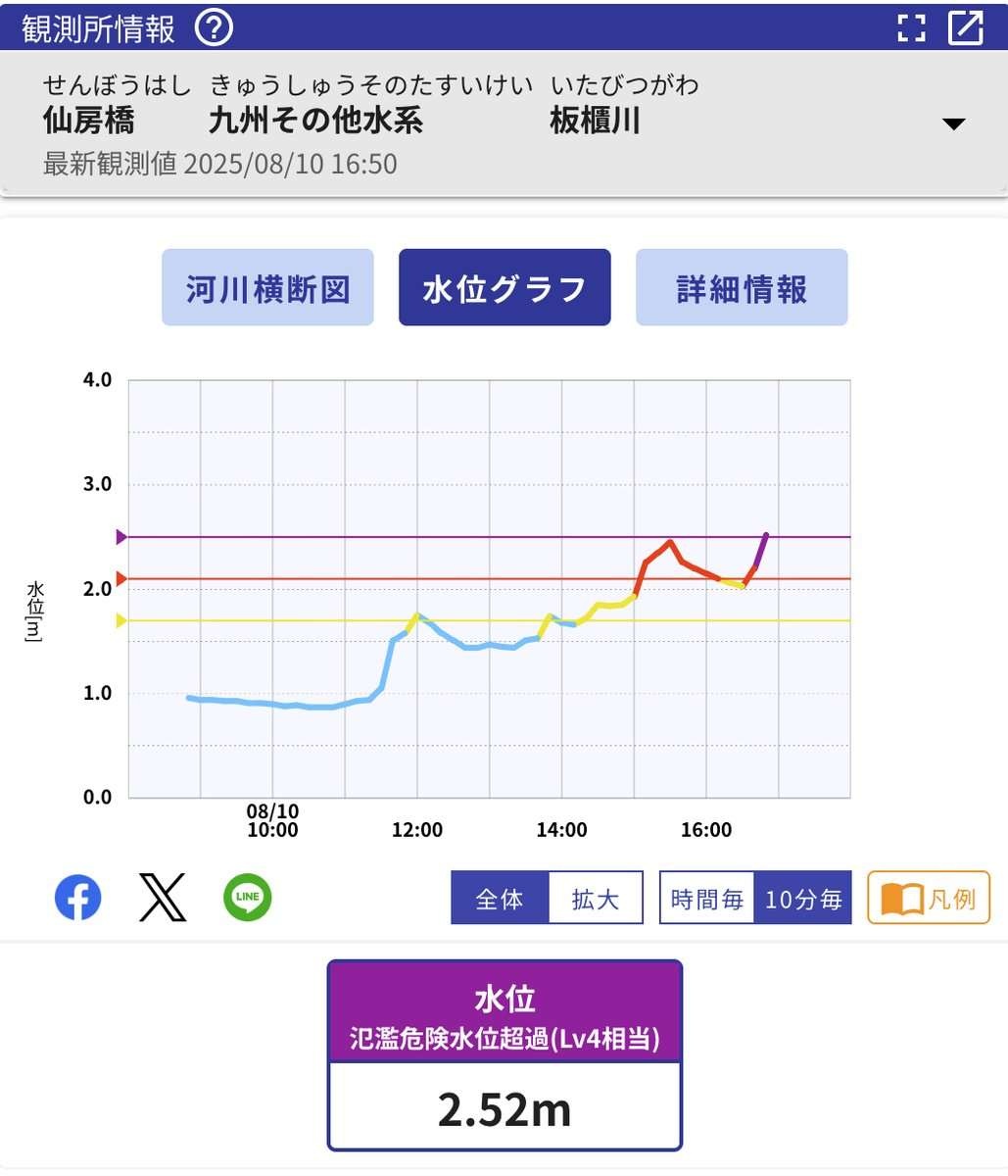Share this graph on X

163,898
